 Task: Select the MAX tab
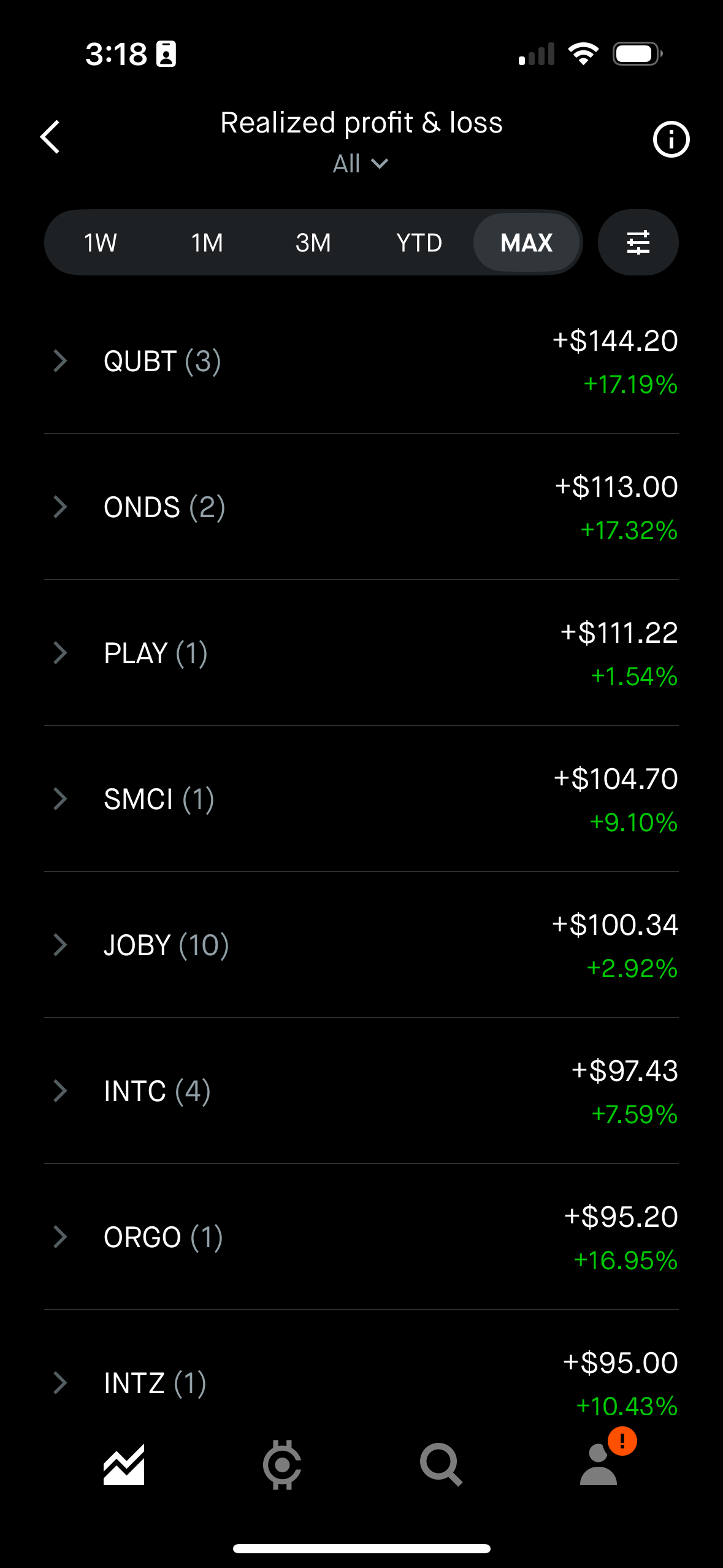click(x=526, y=242)
